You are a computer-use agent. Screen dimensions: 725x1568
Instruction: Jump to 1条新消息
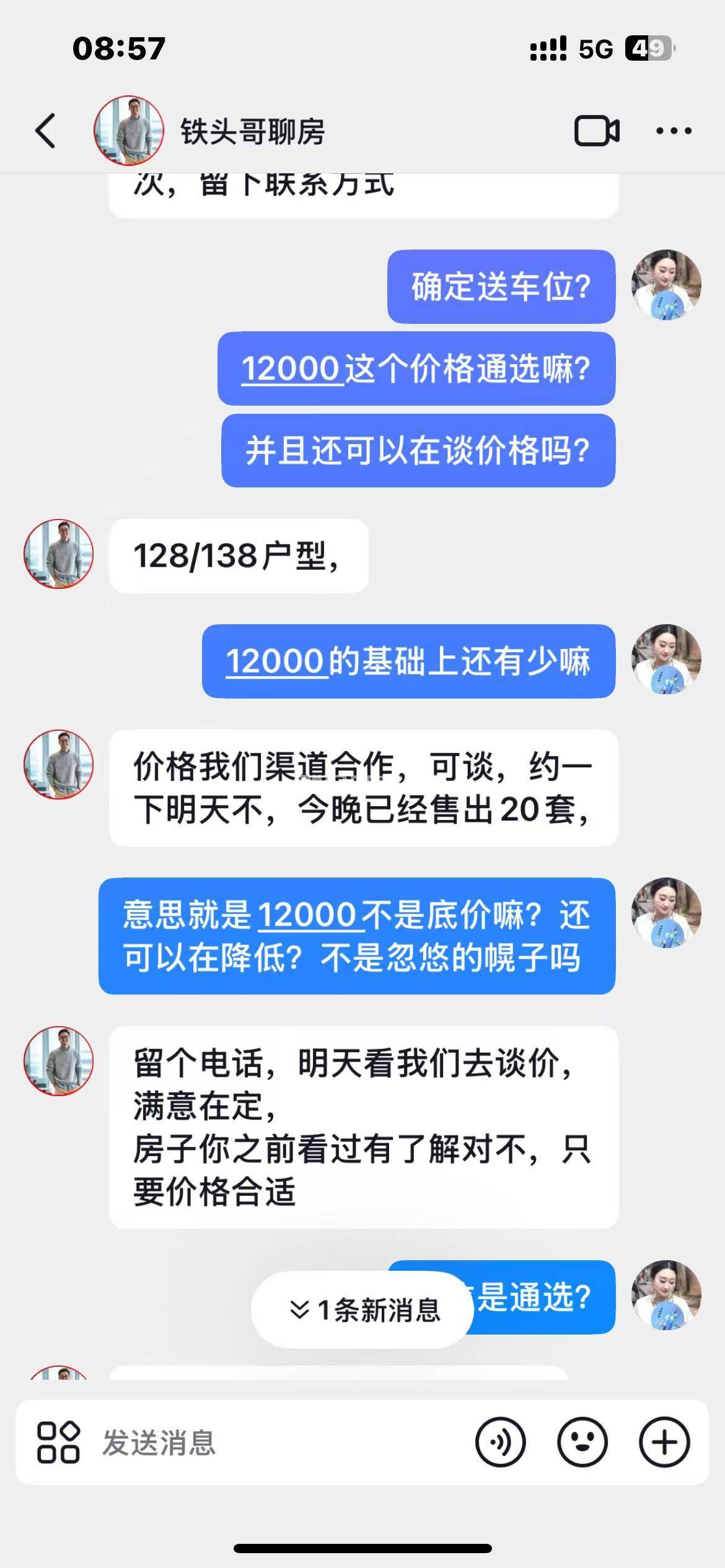364,1310
